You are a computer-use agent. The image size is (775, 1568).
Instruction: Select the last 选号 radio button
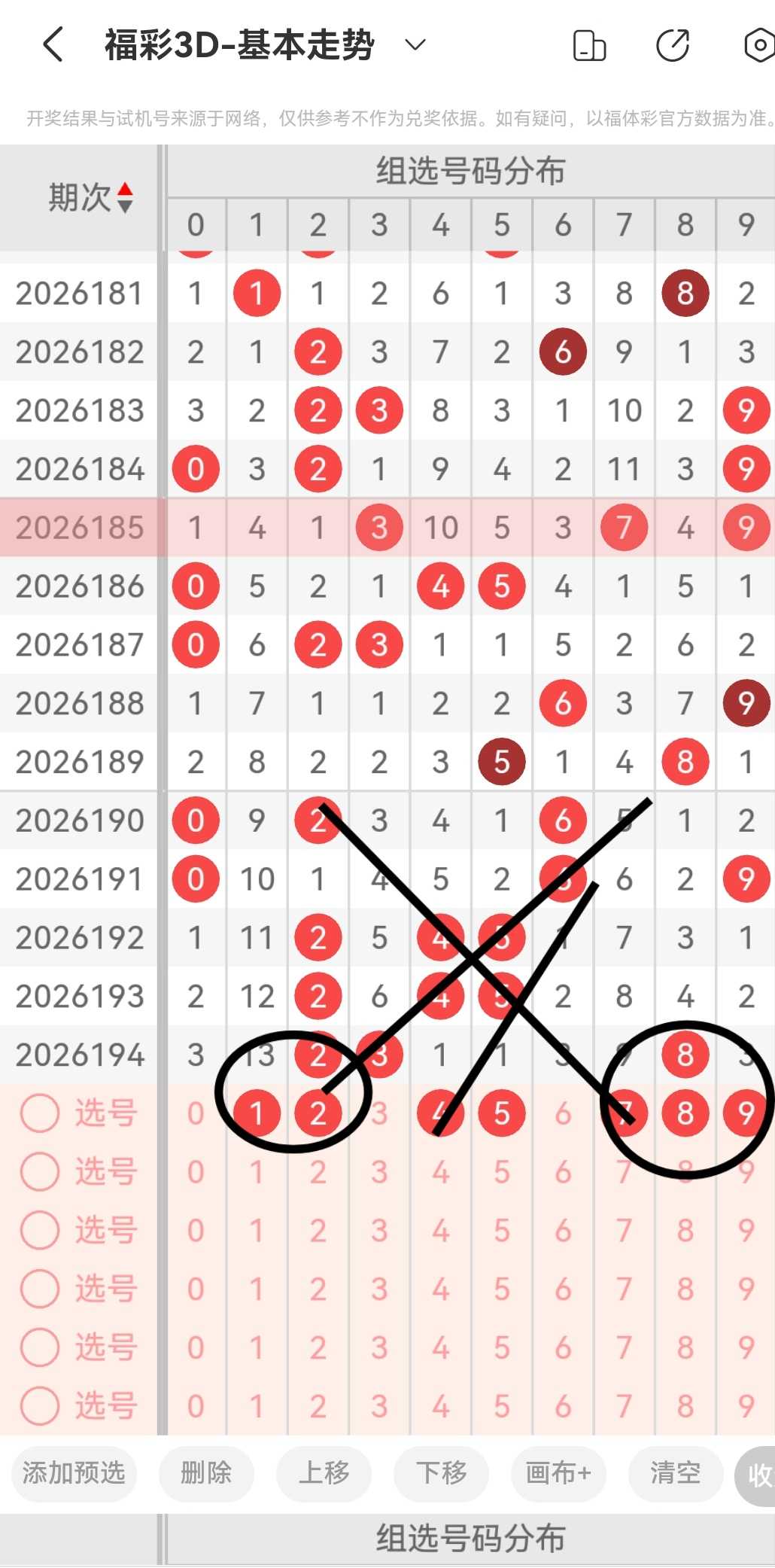click(x=39, y=1405)
